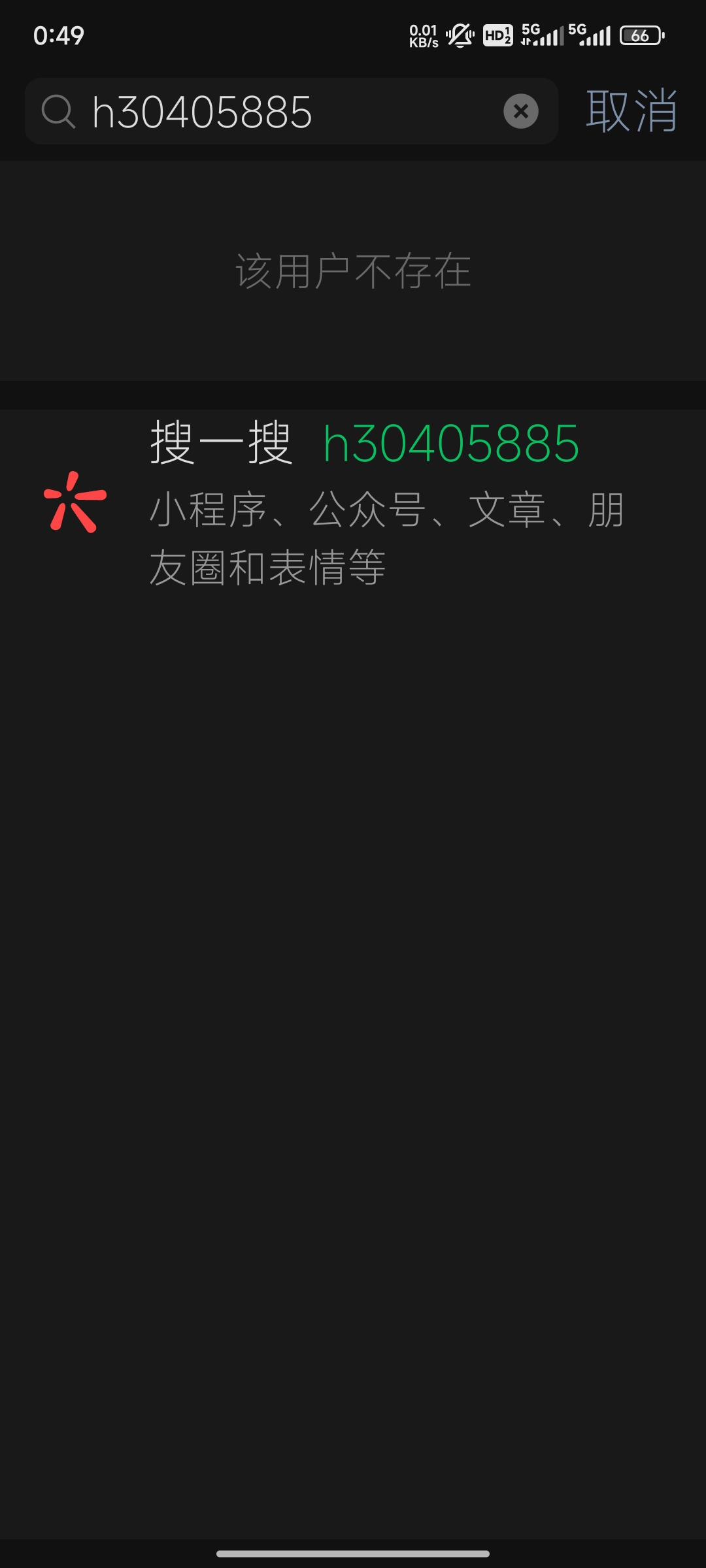Tap 取消 to cancel the search
Screen dimensions: 706x1568
coord(631,112)
